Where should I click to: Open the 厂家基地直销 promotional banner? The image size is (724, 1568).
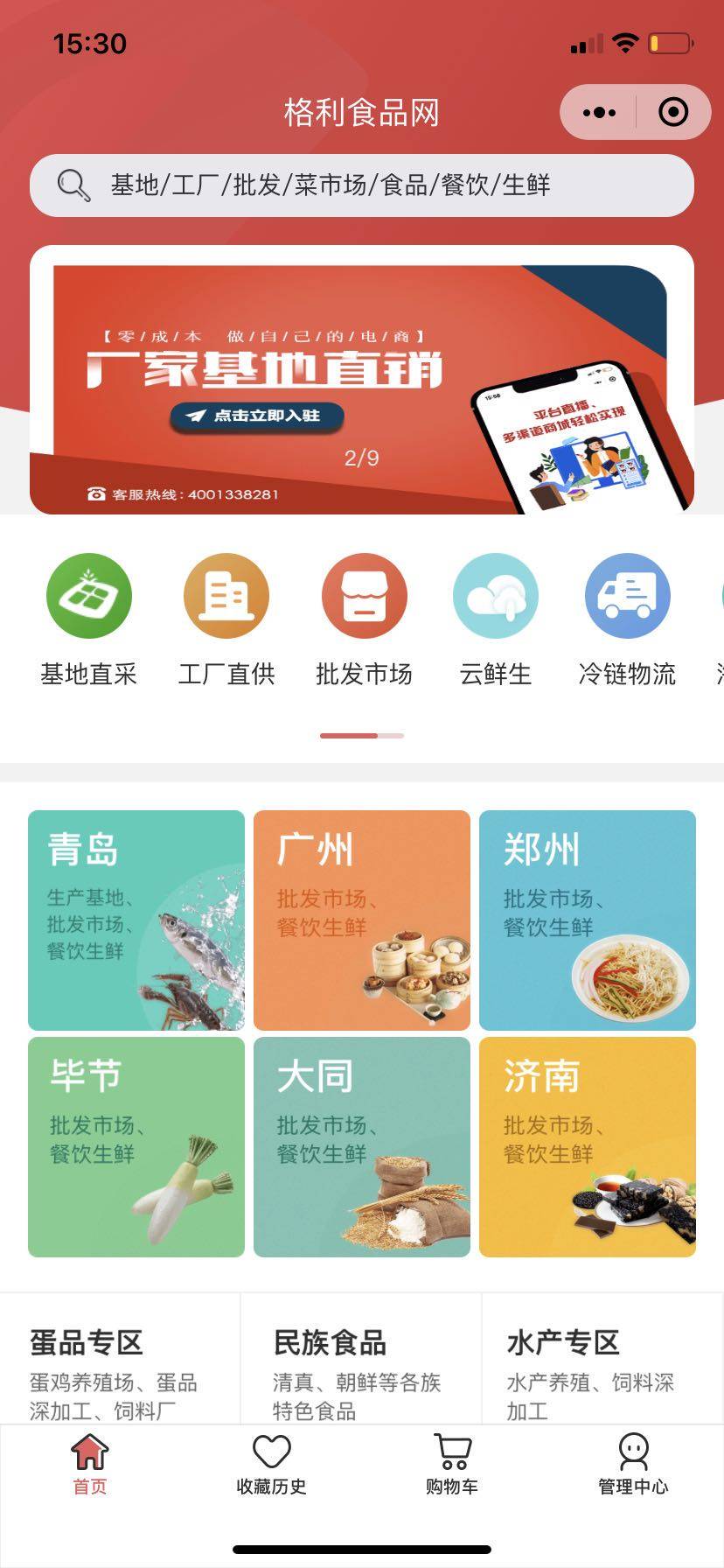point(362,380)
